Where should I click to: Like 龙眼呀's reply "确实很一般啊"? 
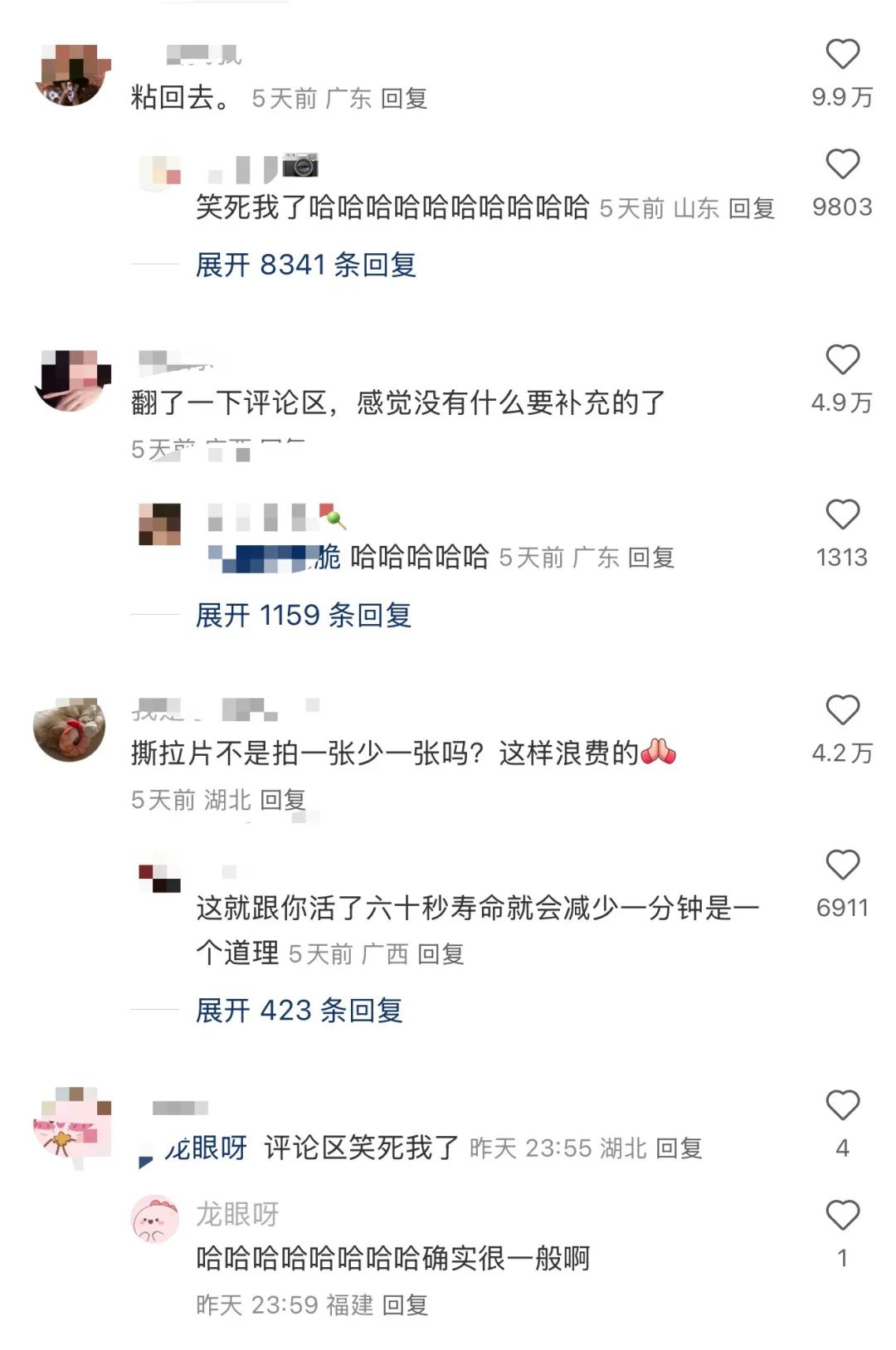(x=842, y=1216)
